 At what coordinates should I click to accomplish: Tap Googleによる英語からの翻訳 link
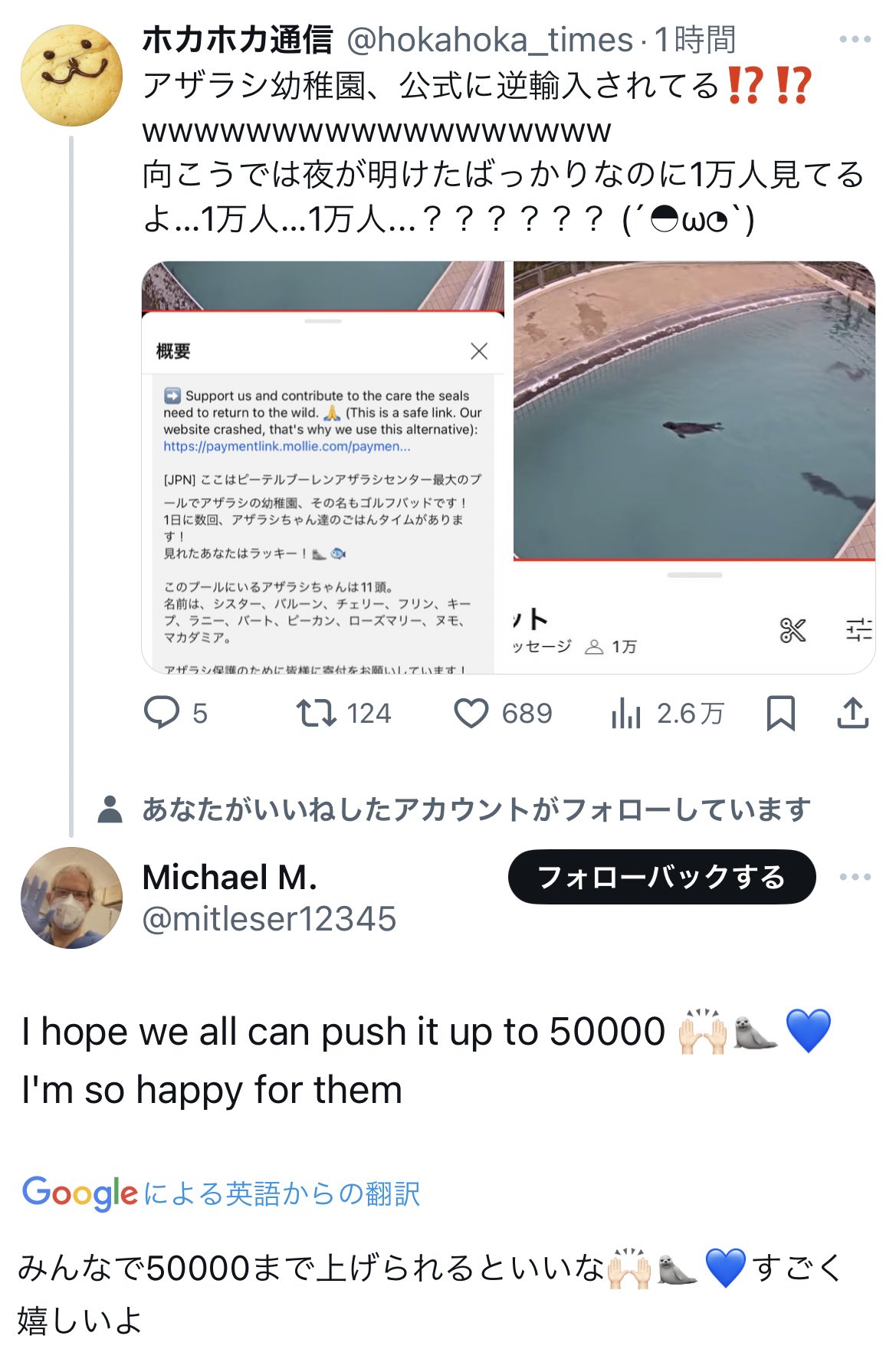coord(221,1193)
